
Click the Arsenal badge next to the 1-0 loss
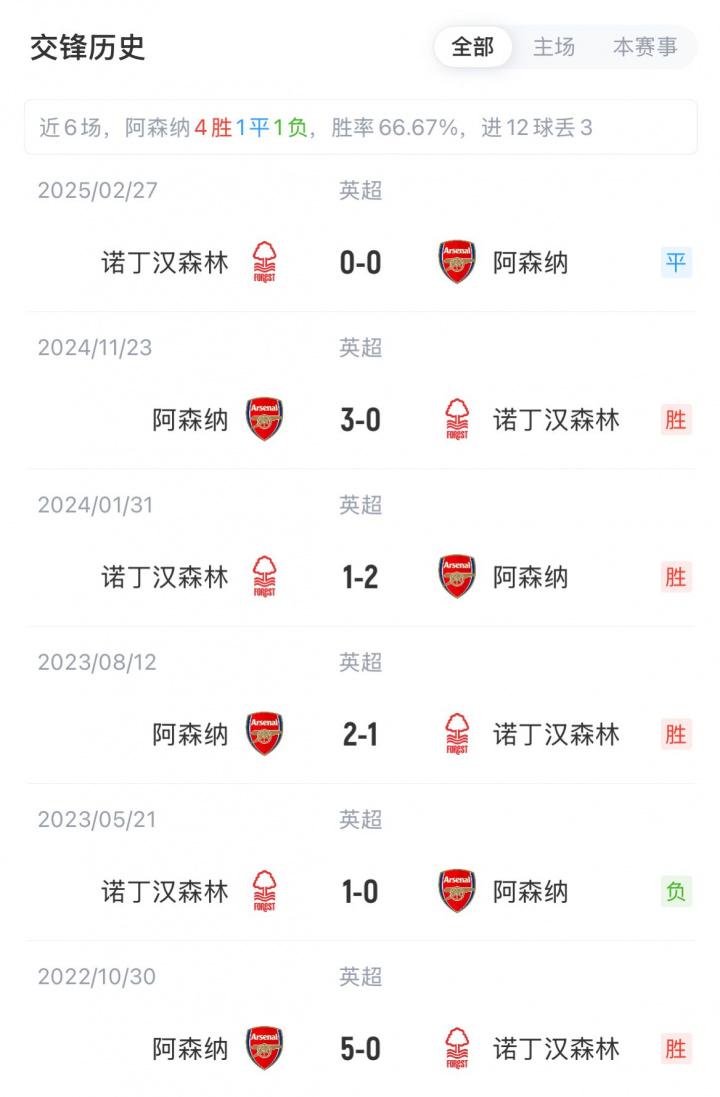(x=456, y=890)
